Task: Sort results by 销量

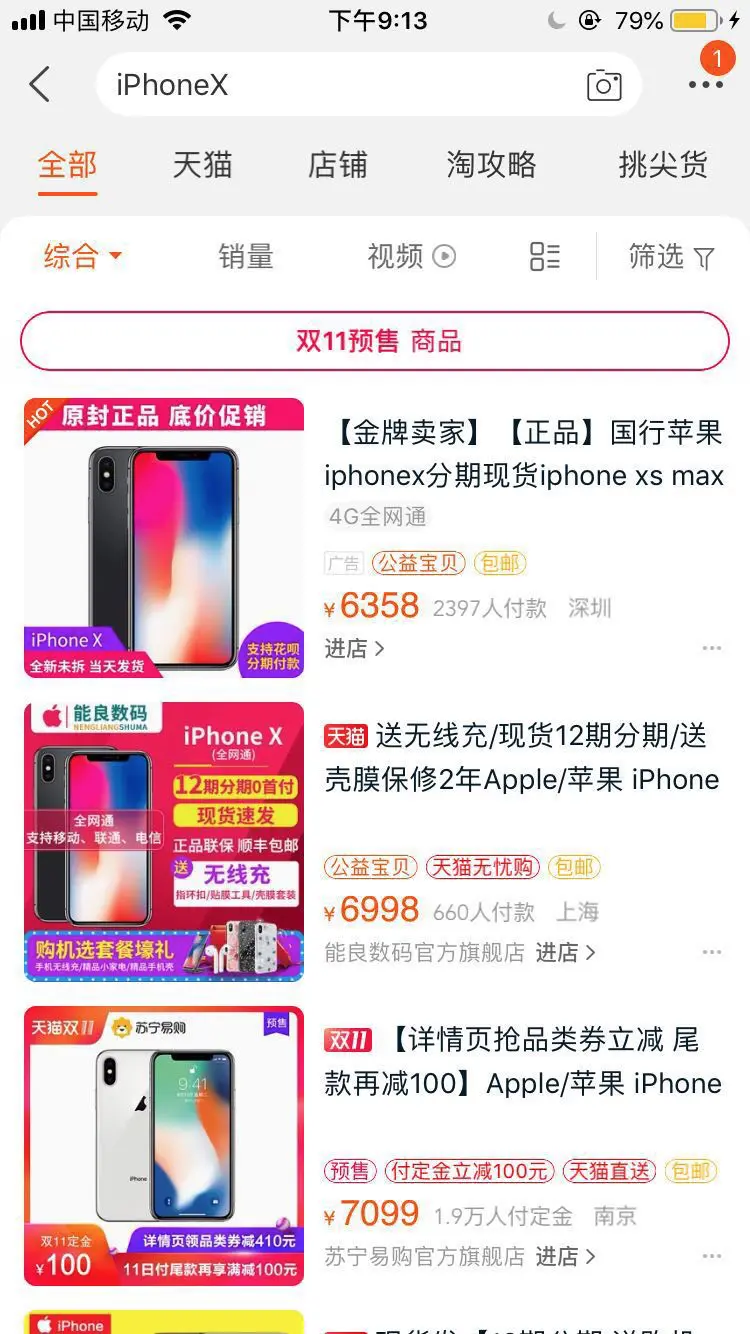Action: point(246,257)
